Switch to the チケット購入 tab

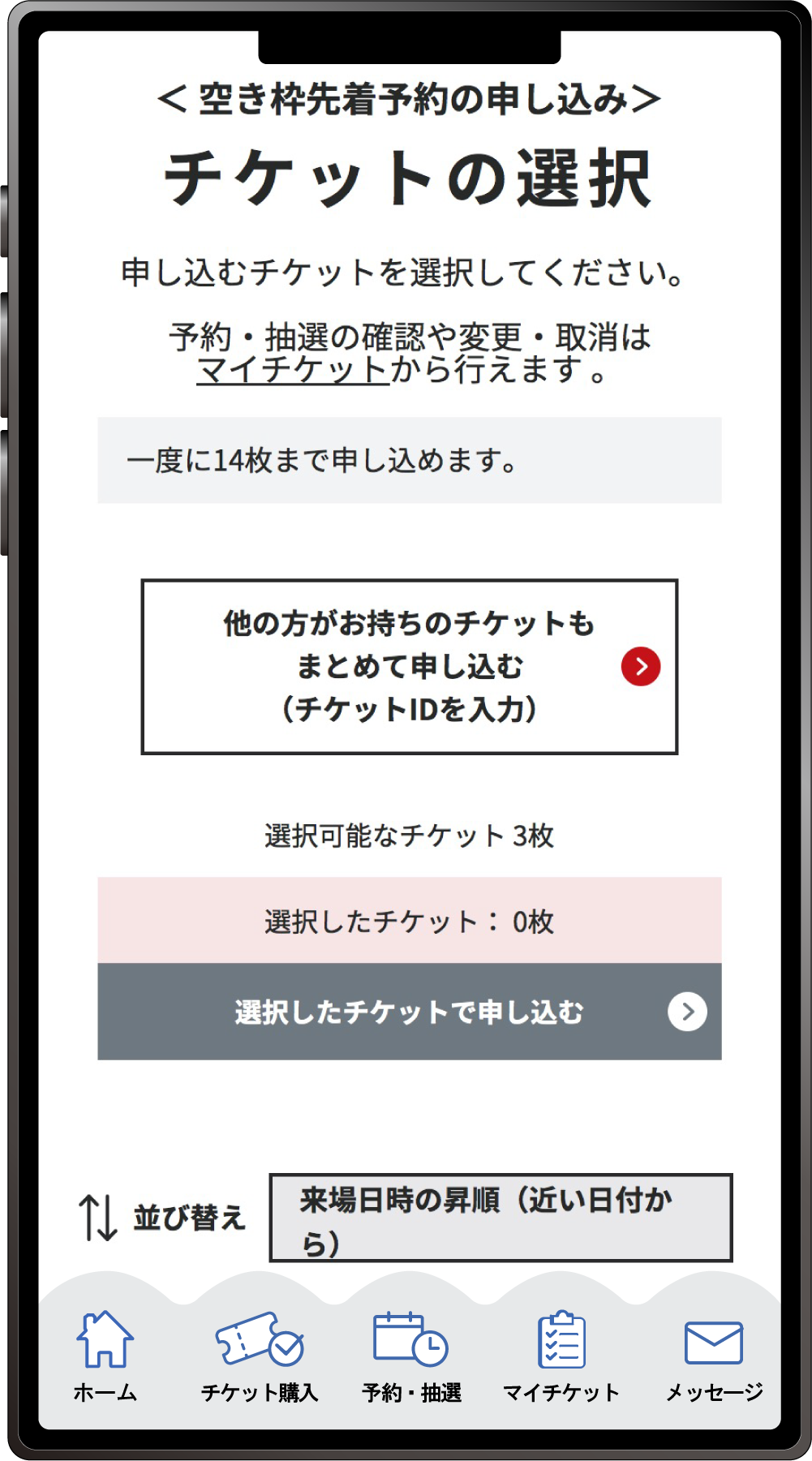click(260, 1356)
